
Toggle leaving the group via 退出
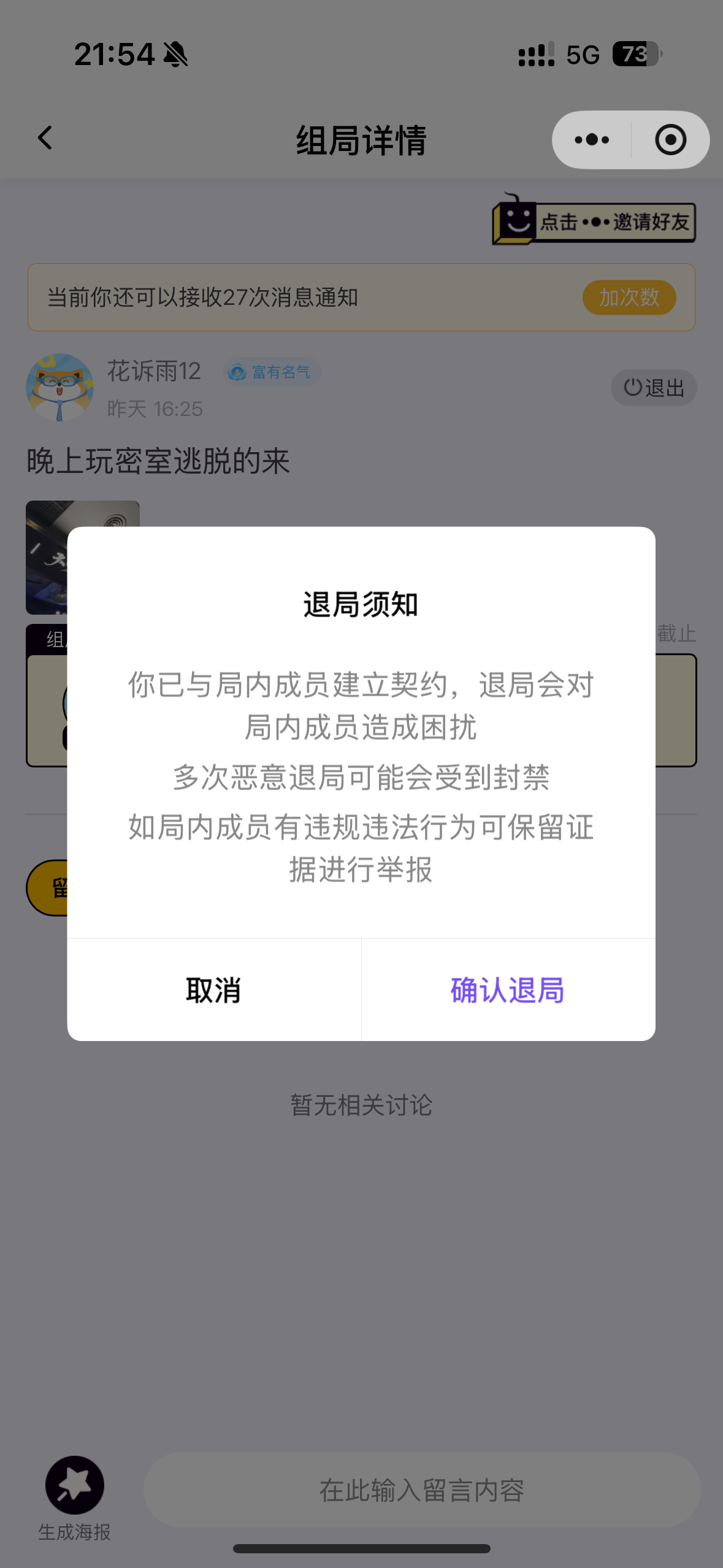tap(654, 388)
